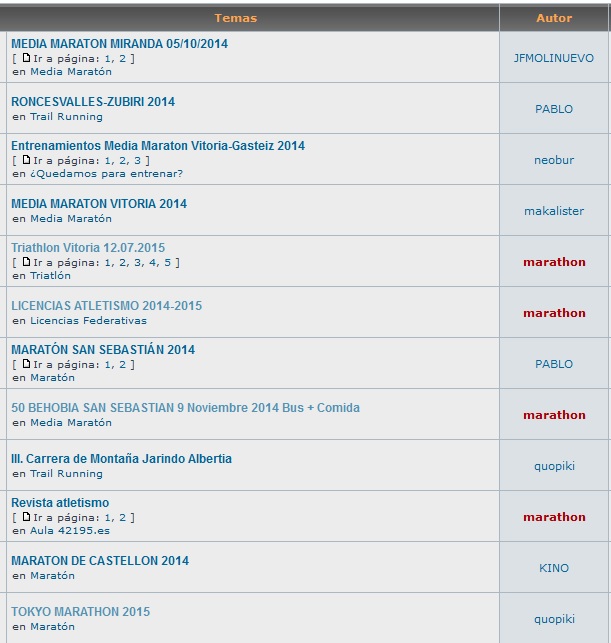Open the 50 BEHOBIA SAN SEBASTIAN topic
Screen dimensions: 611x643
click(x=185, y=408)
